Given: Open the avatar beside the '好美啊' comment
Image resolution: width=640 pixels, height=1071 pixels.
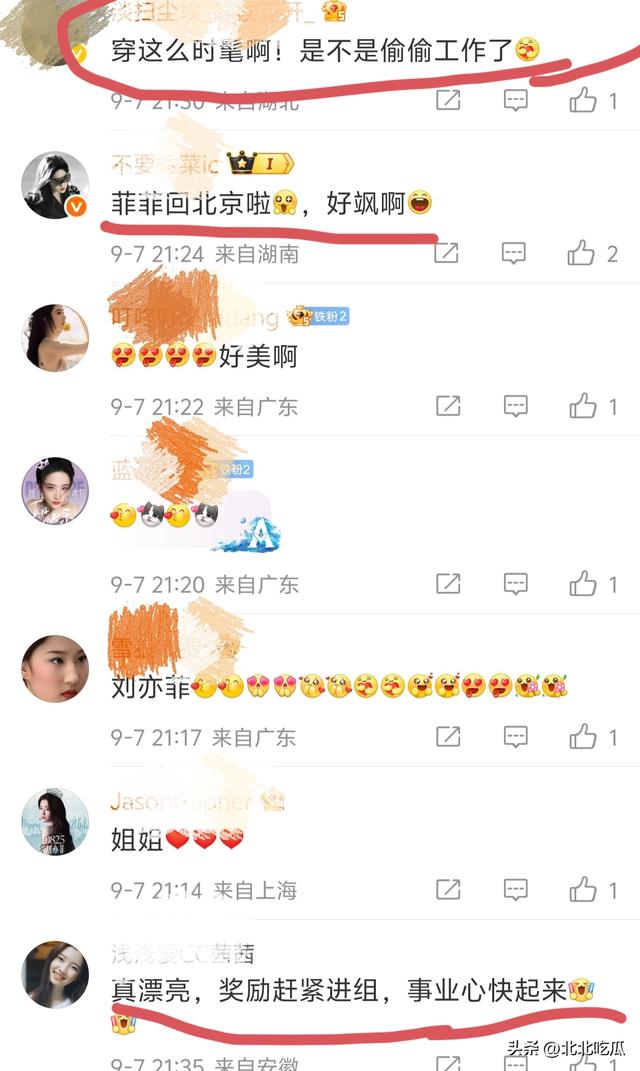Looking at the screenshot, I should [55, 337].
